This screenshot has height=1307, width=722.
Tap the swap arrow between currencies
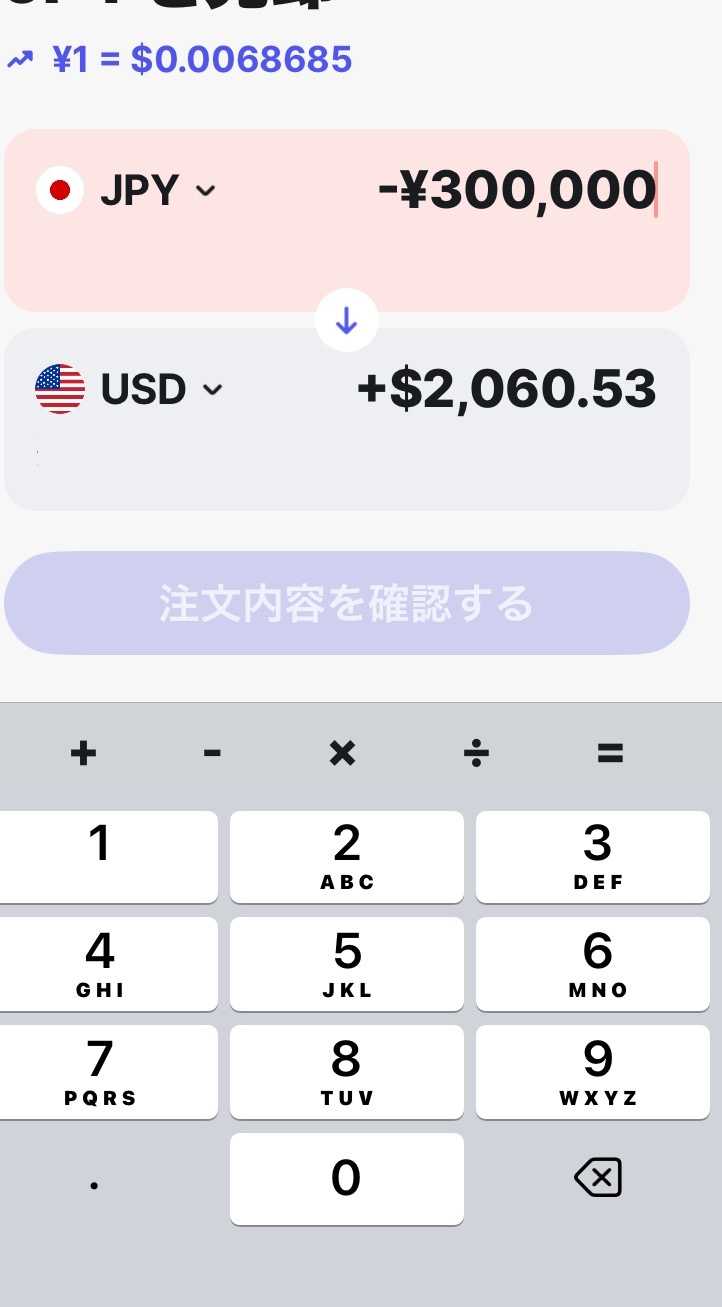pos(346,320)
